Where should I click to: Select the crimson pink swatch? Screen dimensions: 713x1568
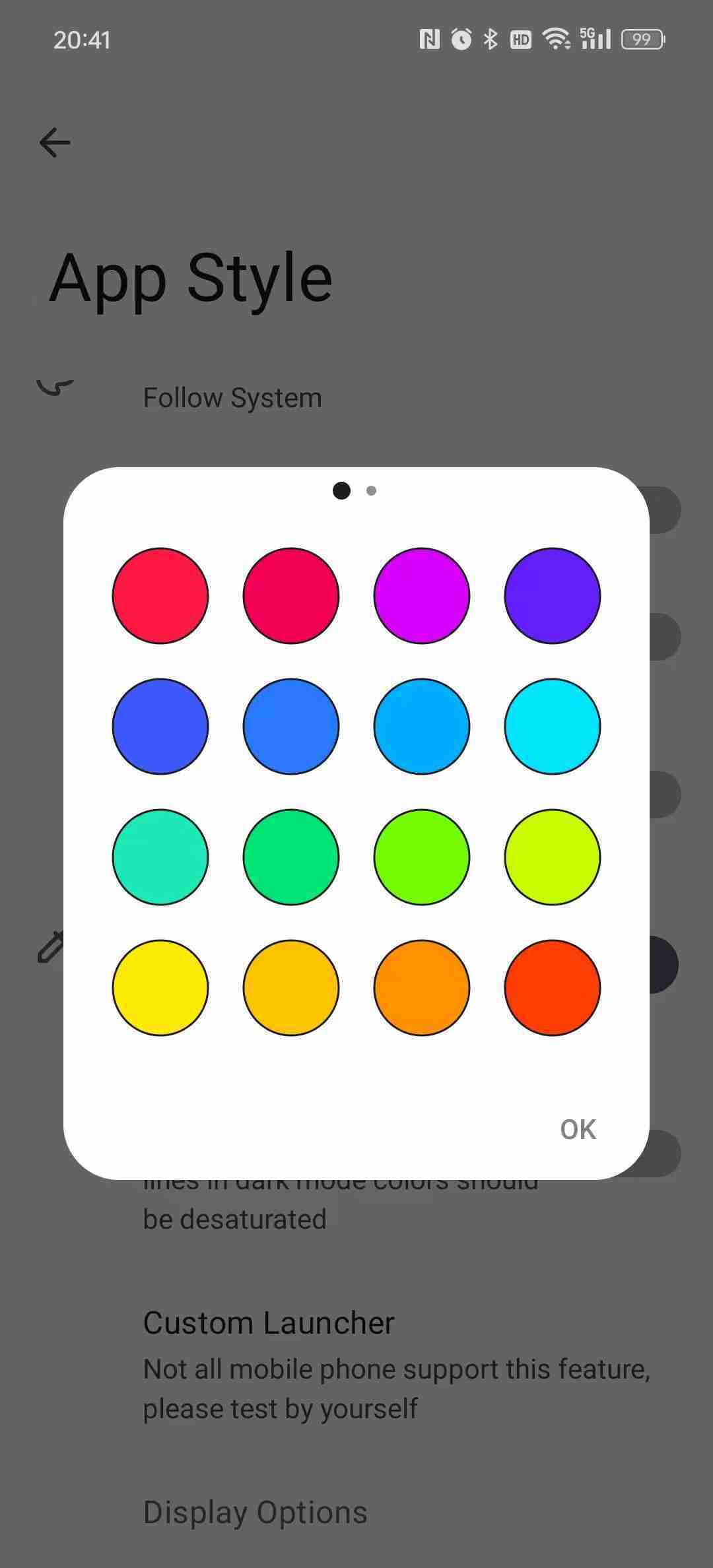click(291, 595)
